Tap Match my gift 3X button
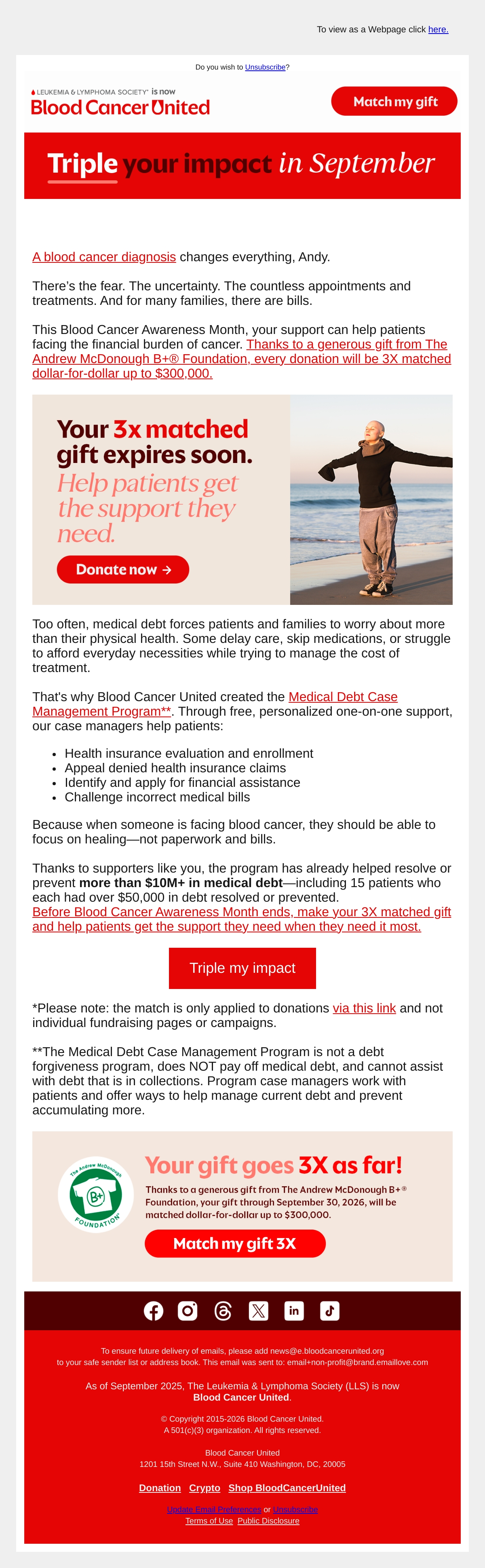The height and width of the screenshot is (1568, 485). pyautogui.click(x=235, y=1243)
